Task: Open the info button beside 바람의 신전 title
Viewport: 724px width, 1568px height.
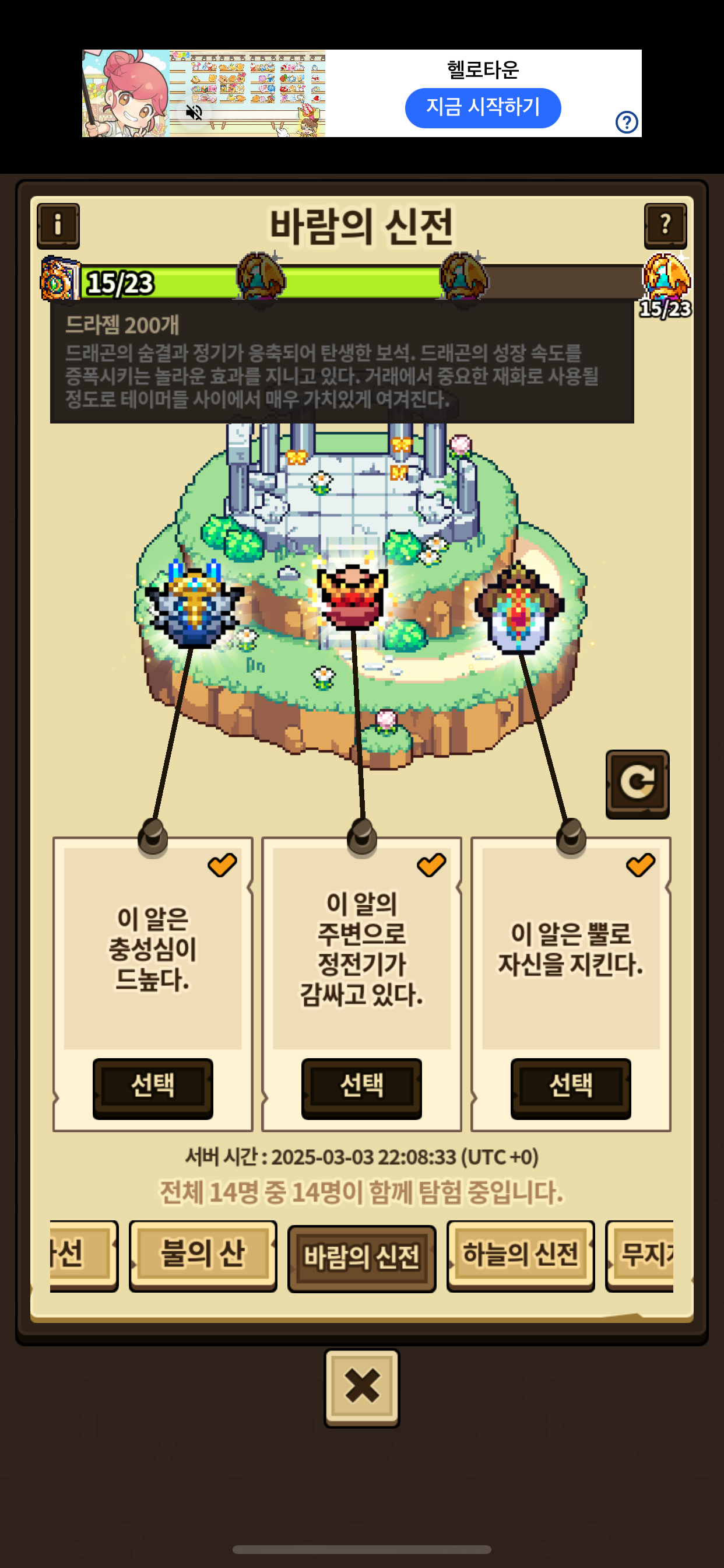Action: 58,225
